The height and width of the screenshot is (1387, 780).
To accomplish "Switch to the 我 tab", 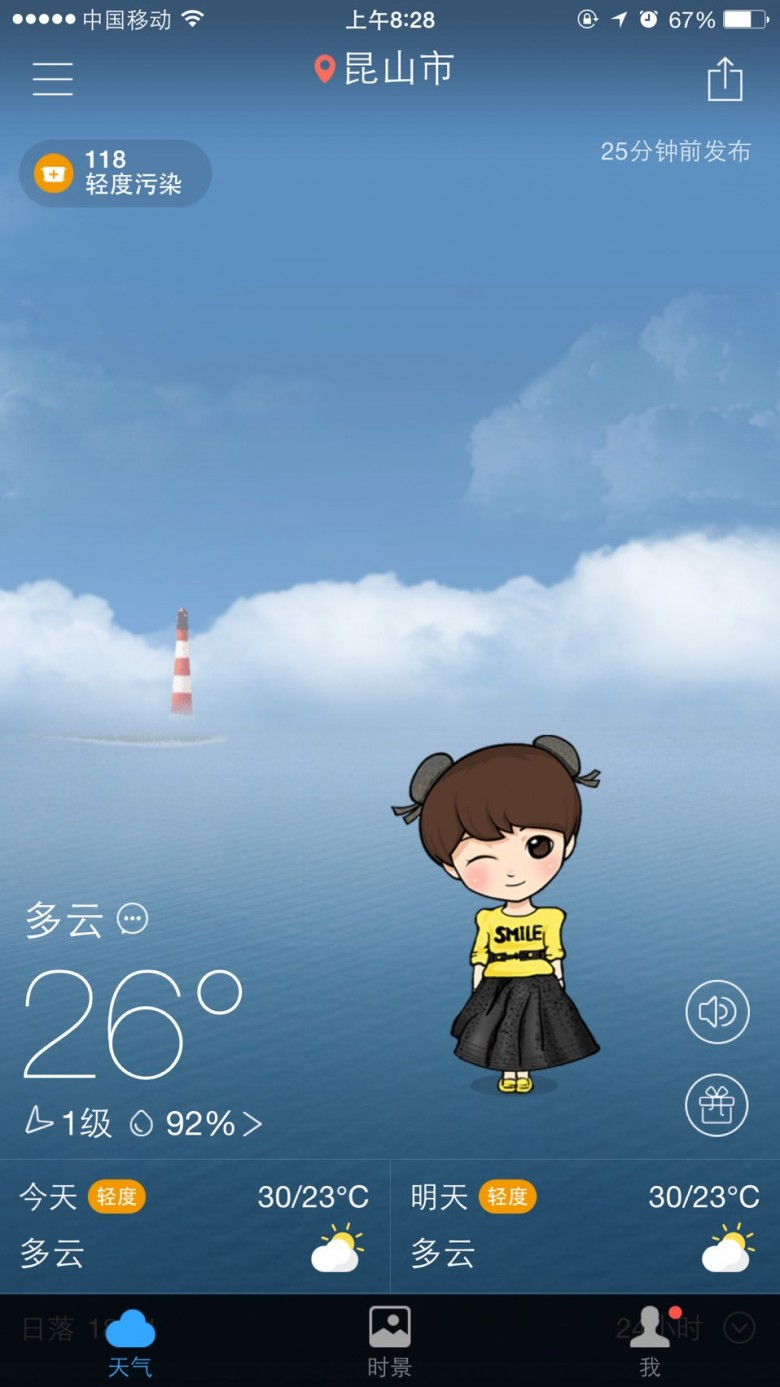I will [x=650, y=1341].
